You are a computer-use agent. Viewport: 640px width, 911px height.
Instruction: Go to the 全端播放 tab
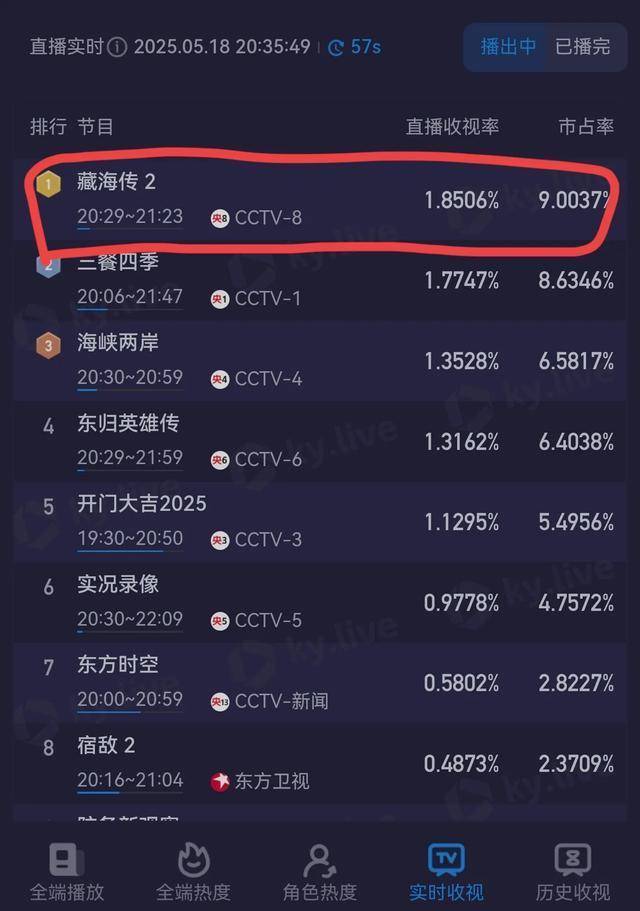(x=67, y=872)
